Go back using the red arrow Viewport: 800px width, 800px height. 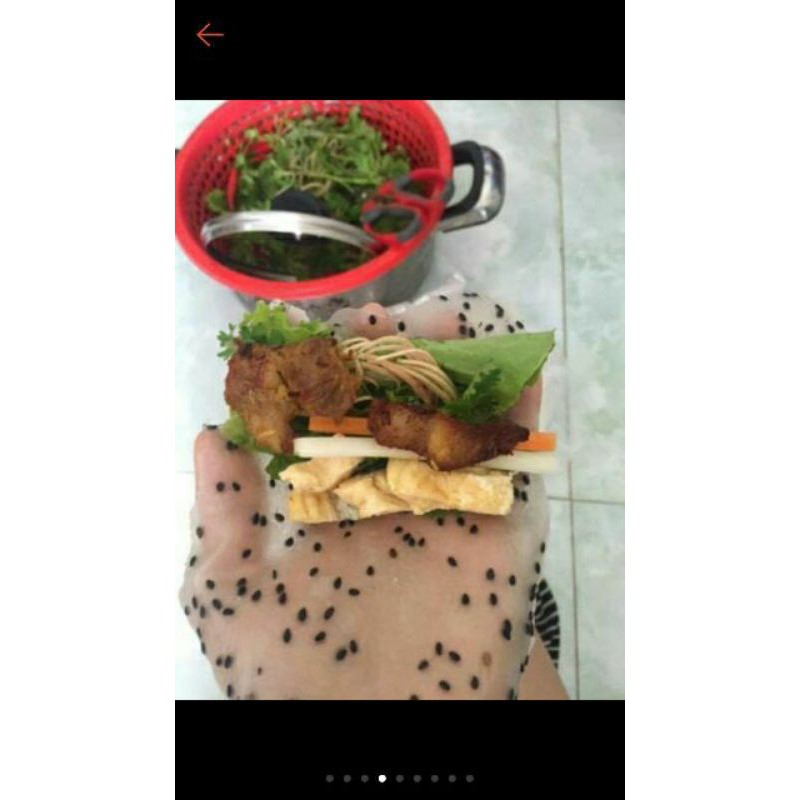210,35
